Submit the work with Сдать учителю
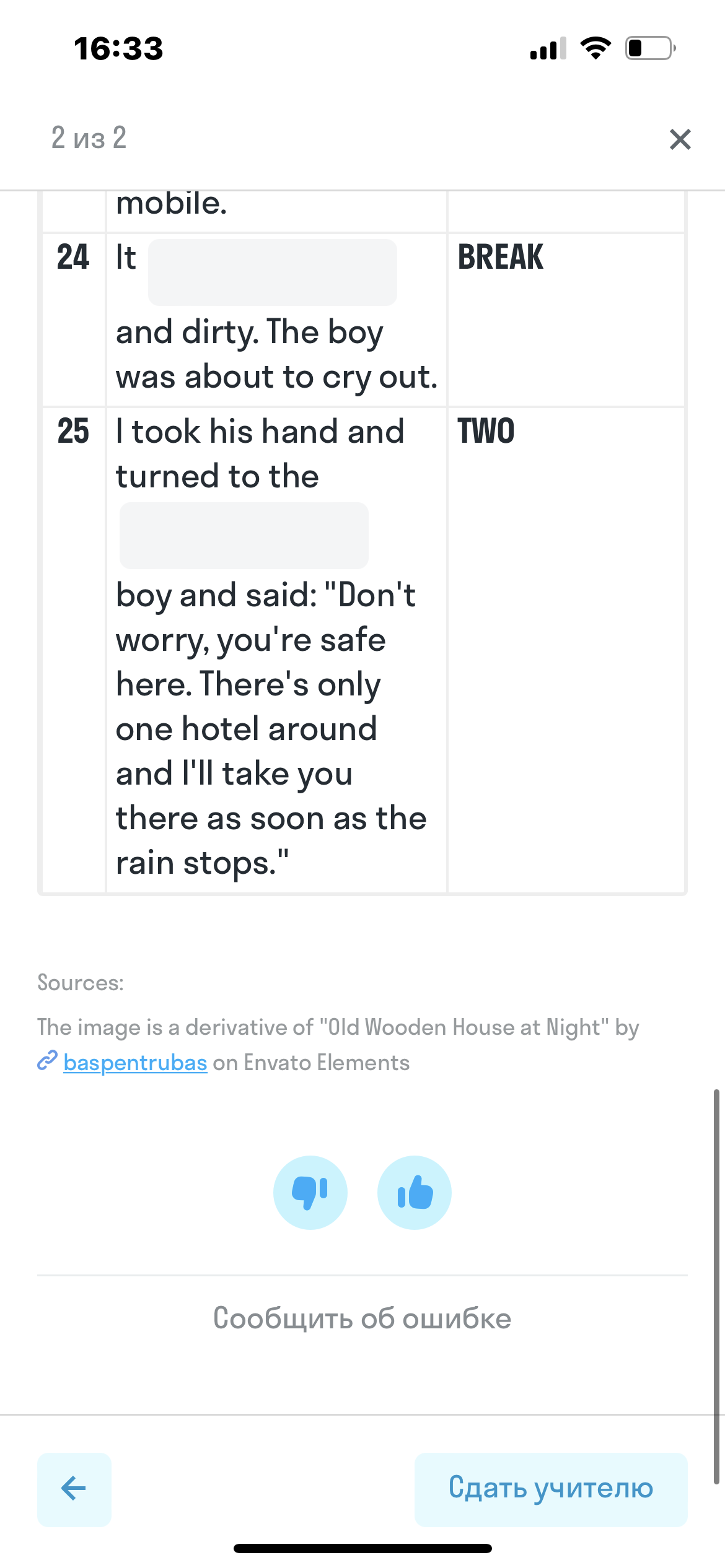 coord(551,1489)
